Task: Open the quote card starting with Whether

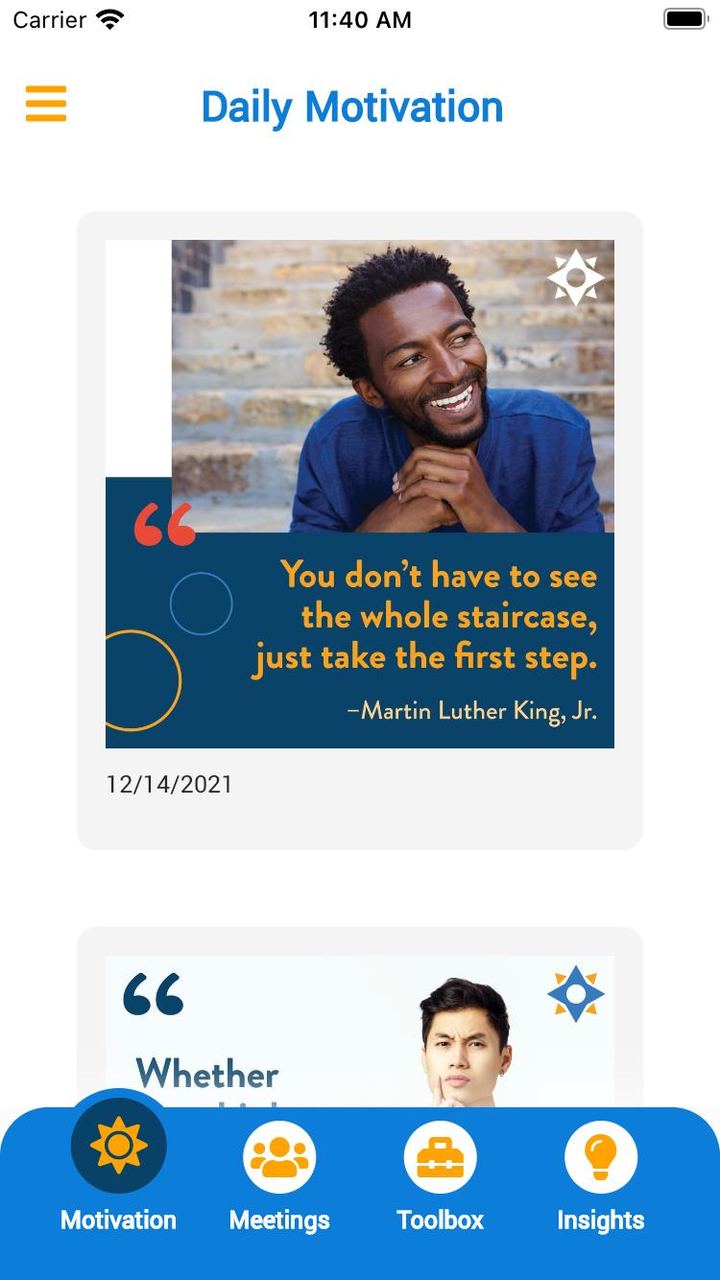Action: [360, 1030]
